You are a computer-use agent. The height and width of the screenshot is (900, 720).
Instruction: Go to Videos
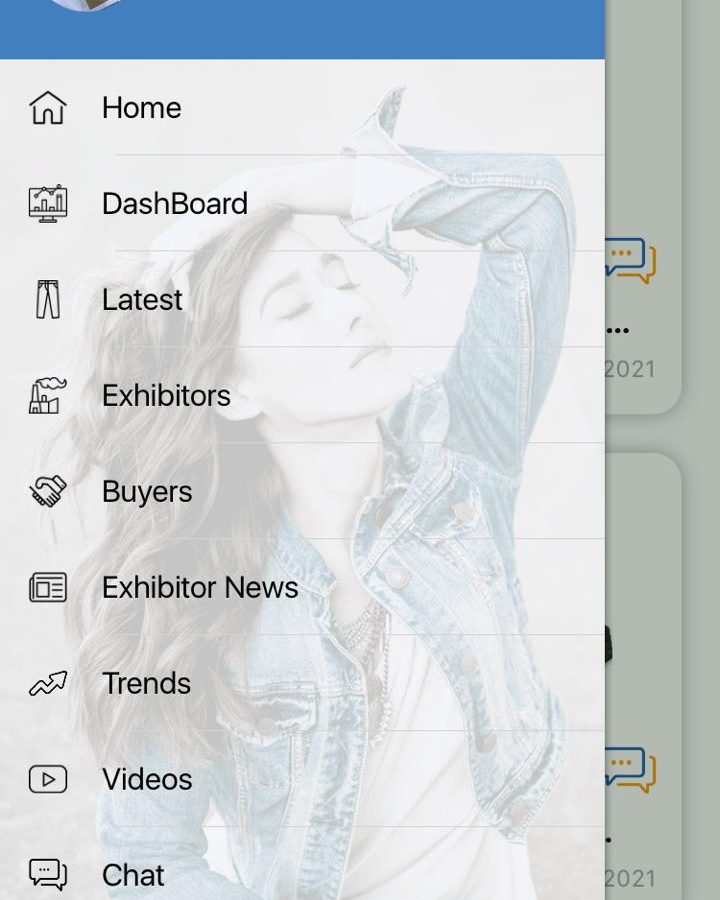147,780
